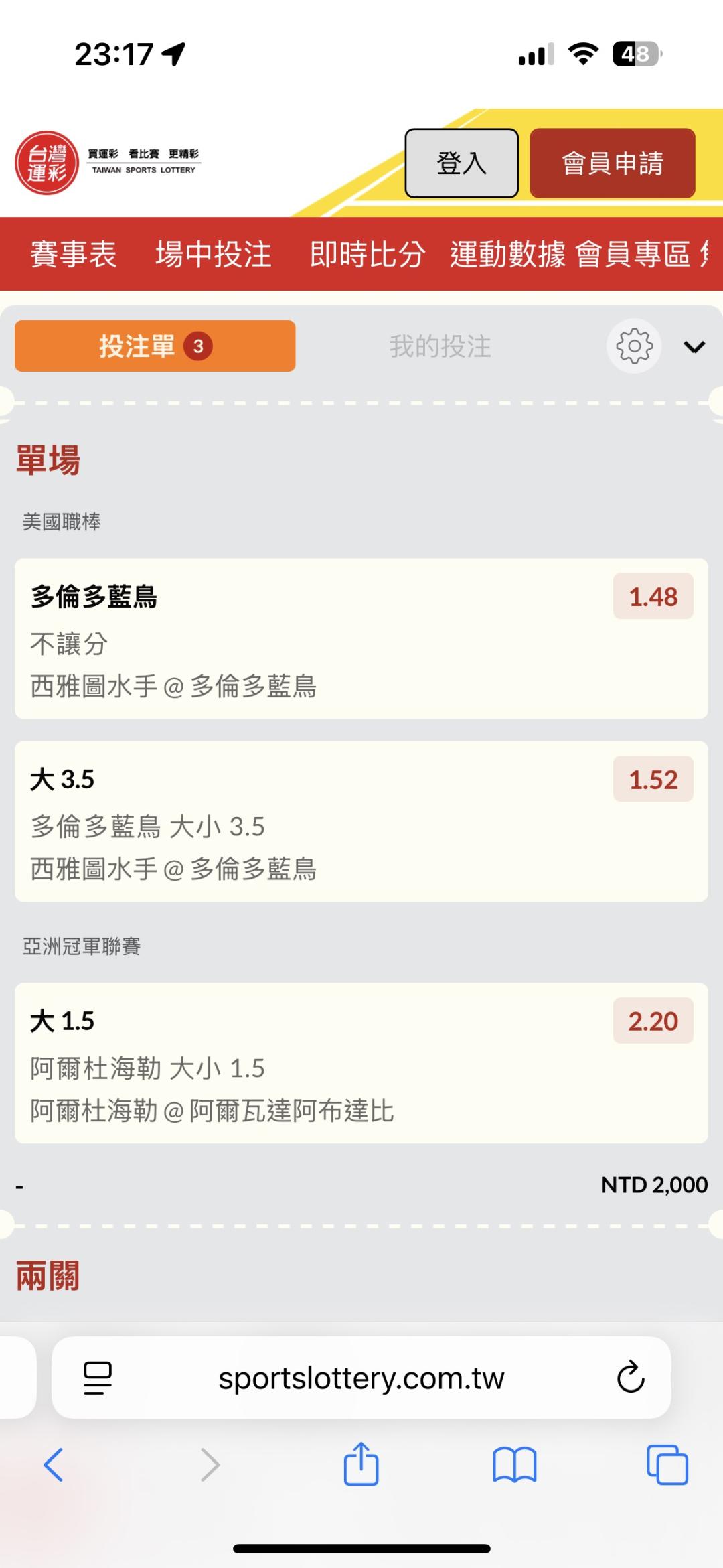Open the Safari page menu icon
Viewport: 723px width, 1568px height.
click(x=98, y=1378)
